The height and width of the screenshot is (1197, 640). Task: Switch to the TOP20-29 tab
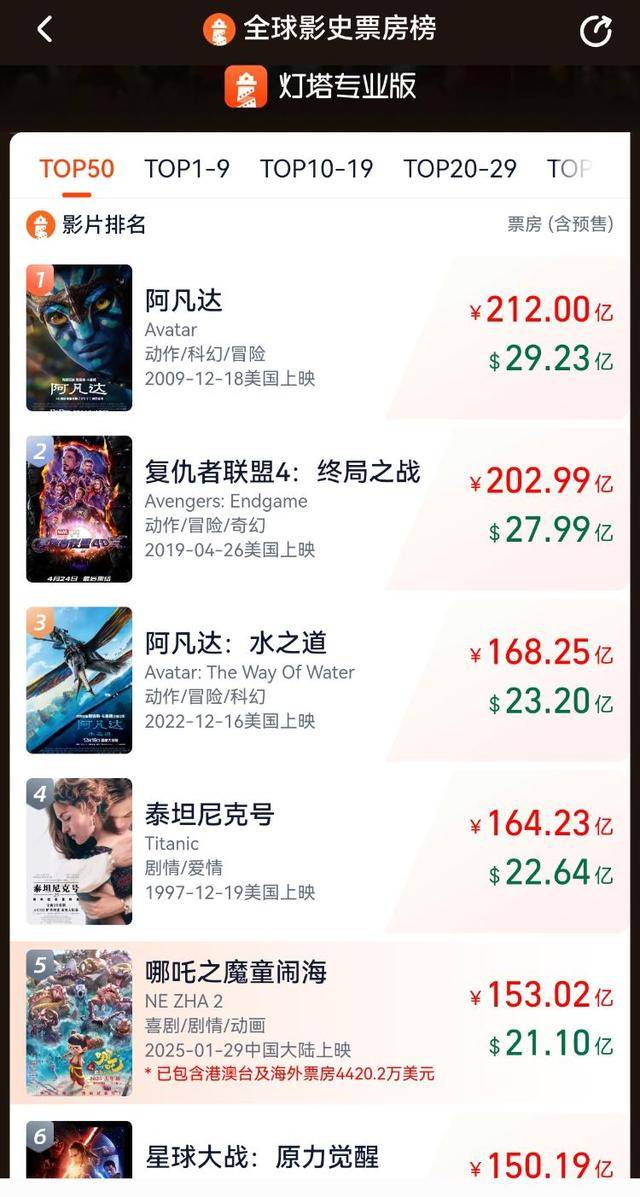460,169
